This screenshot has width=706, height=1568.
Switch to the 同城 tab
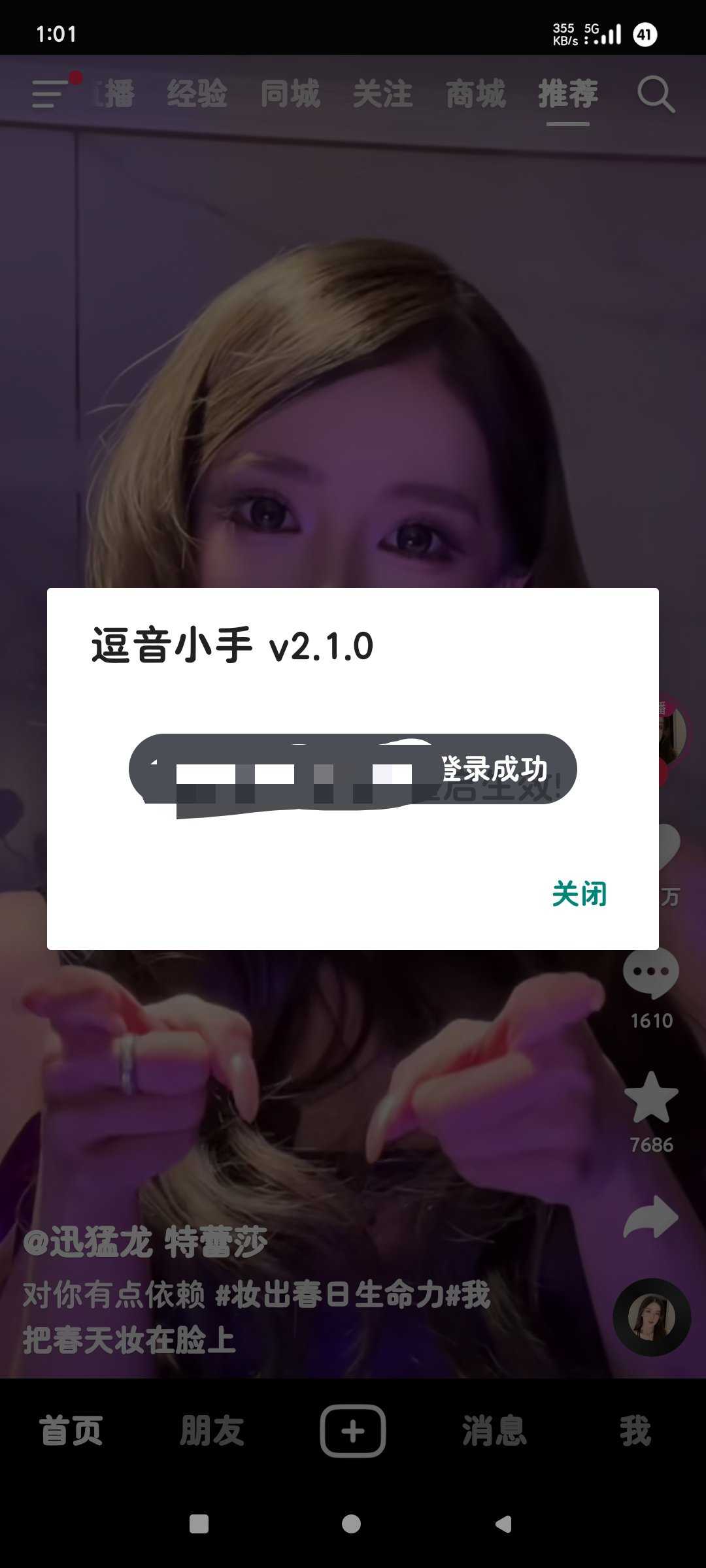coord(290,94)
